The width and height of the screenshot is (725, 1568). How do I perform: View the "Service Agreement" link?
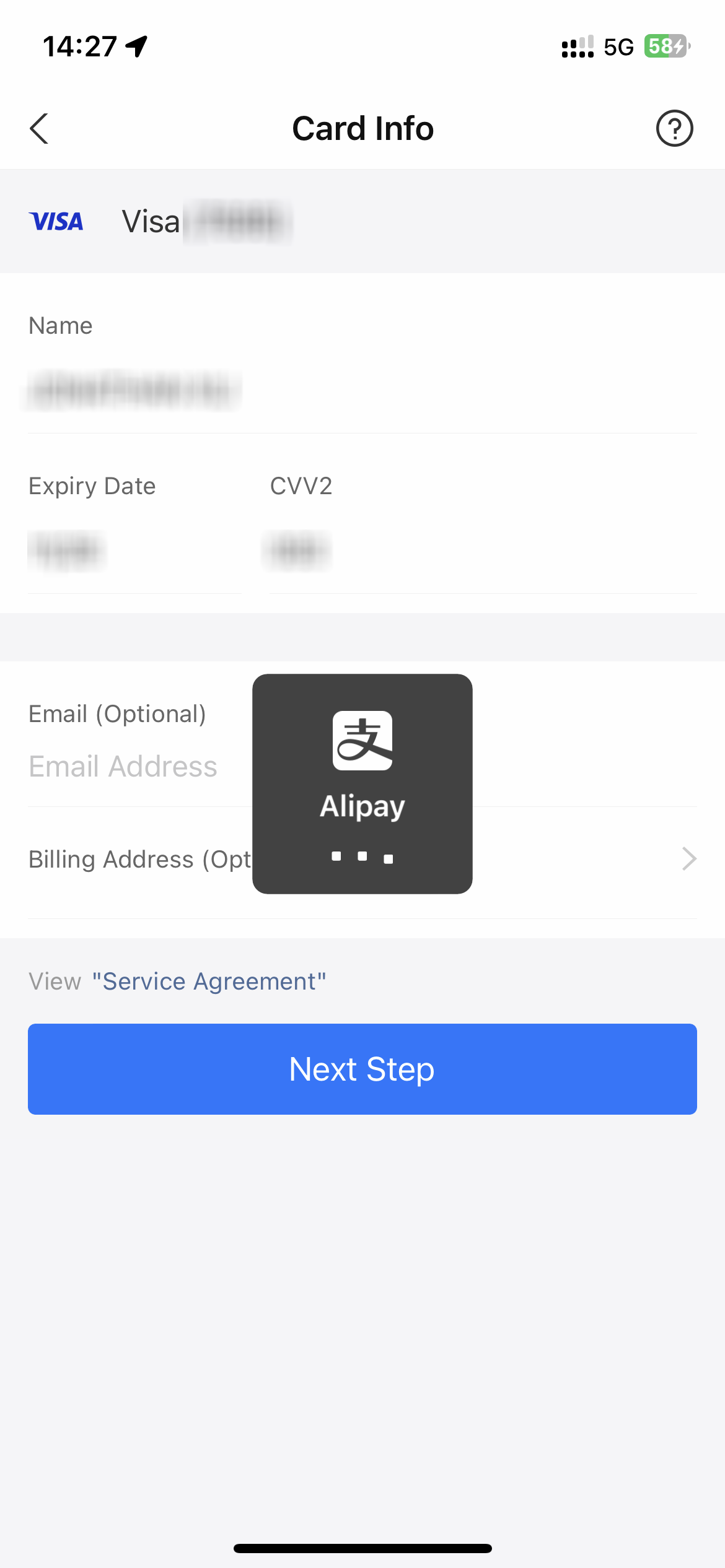(209, 981)
